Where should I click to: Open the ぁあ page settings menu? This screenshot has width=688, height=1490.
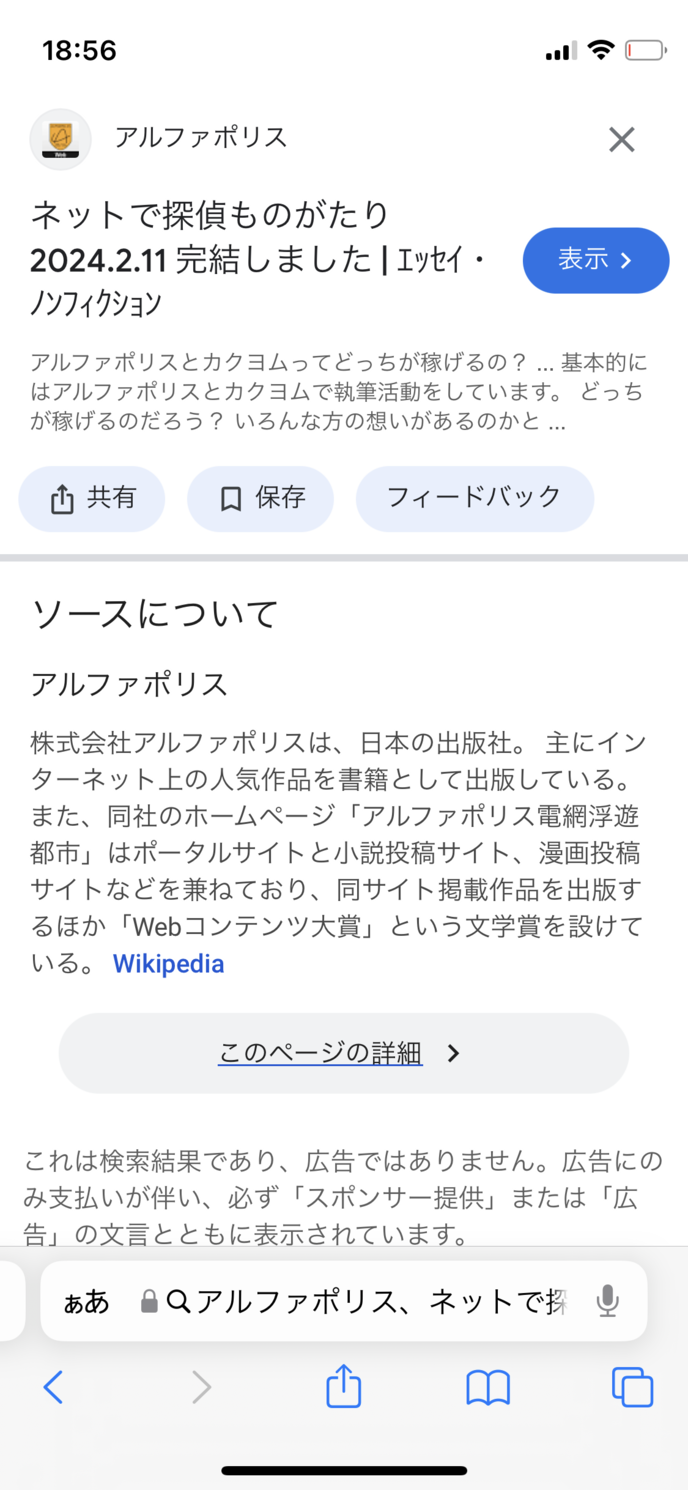click(x=87, y=1301)
